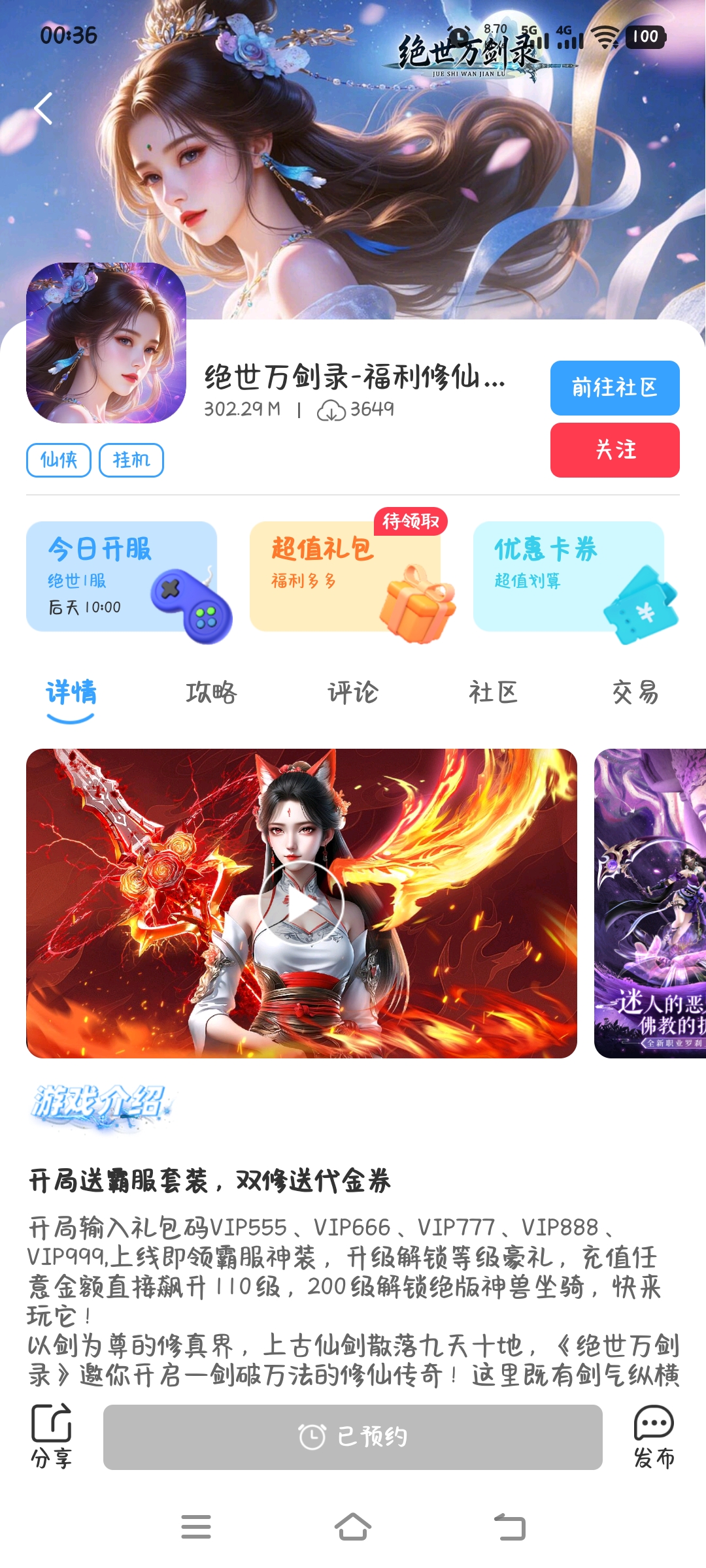Viewport: 706px width, 1568px height.
Task: Switch to the 评论 tab
Action: (x=353, y=693)
